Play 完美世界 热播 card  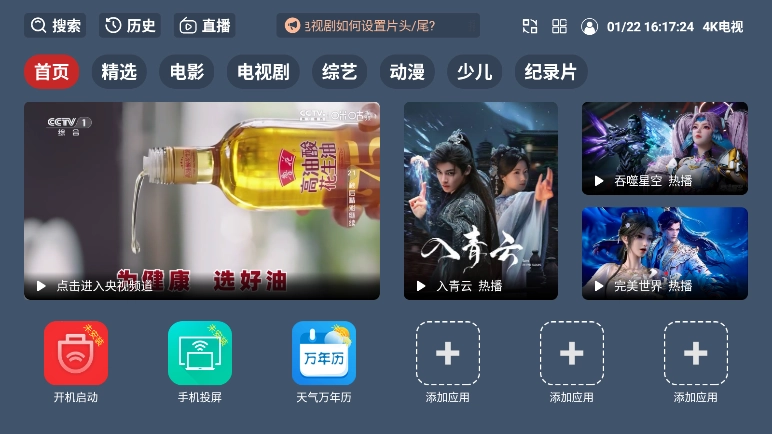point(665,253)
